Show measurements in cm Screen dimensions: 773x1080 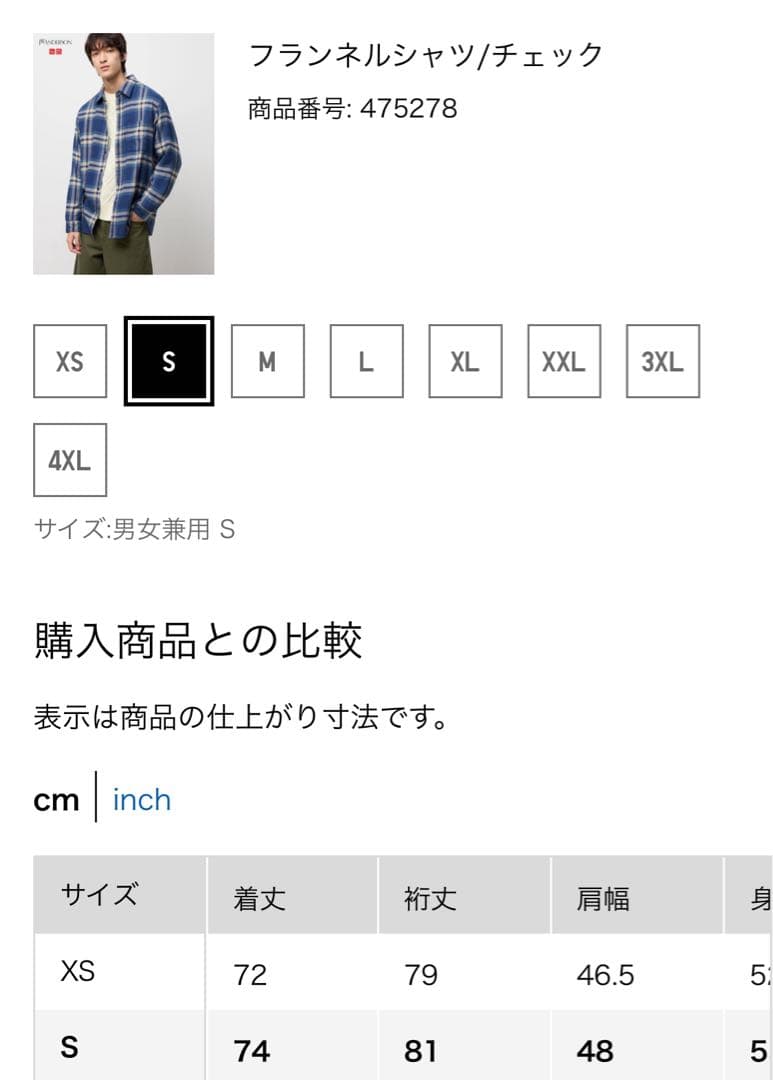click(56, 800)
